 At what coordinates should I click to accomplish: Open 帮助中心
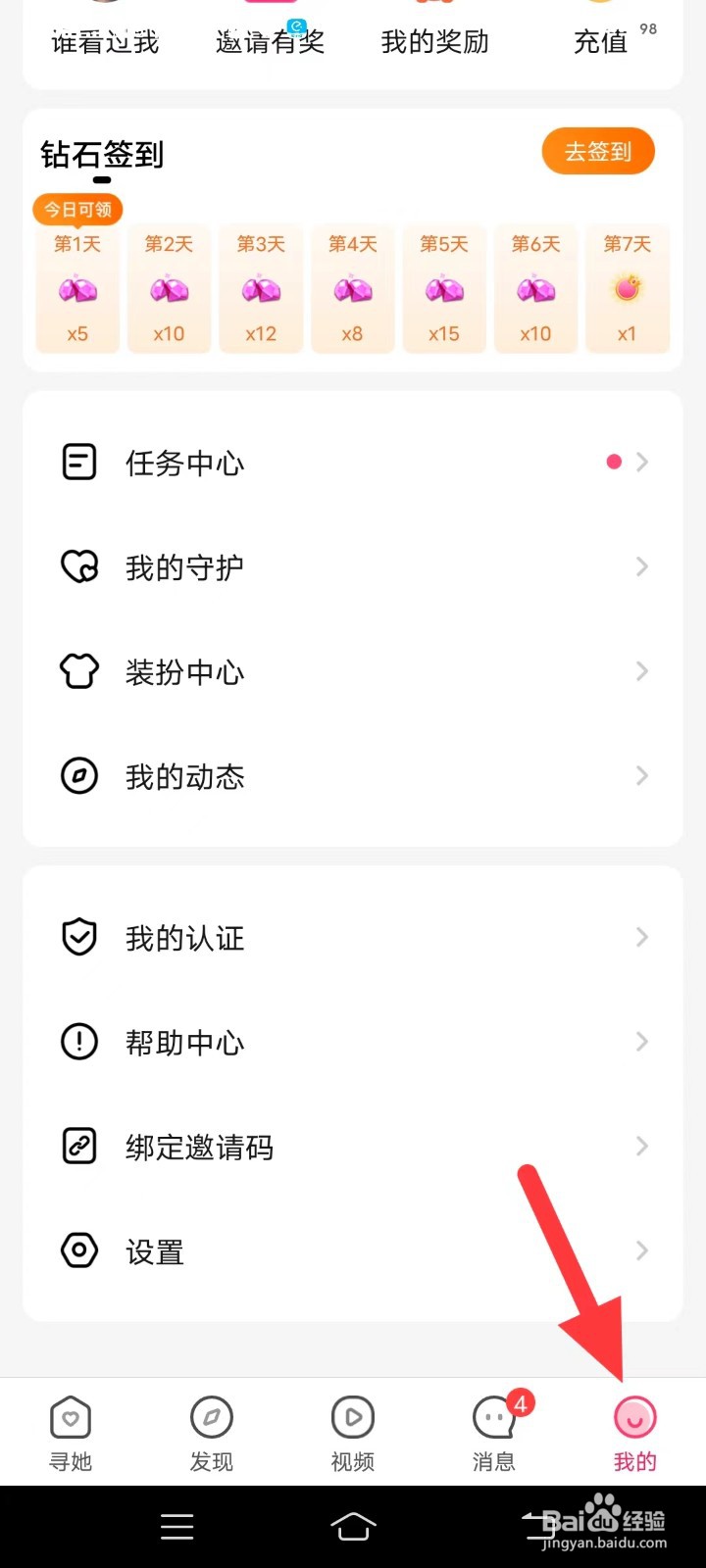(353, 1043)
